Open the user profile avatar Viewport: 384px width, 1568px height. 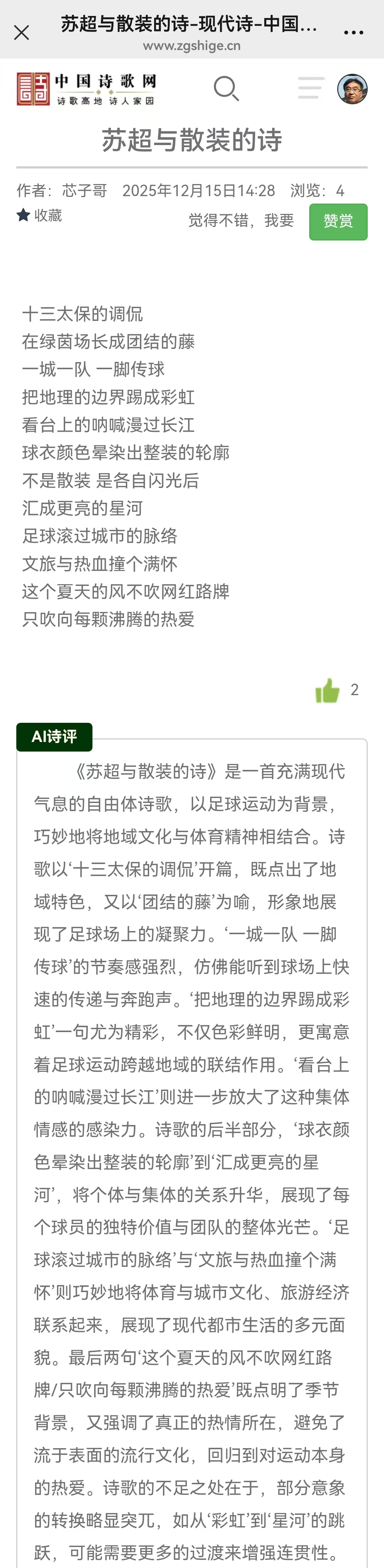[352, 89]
